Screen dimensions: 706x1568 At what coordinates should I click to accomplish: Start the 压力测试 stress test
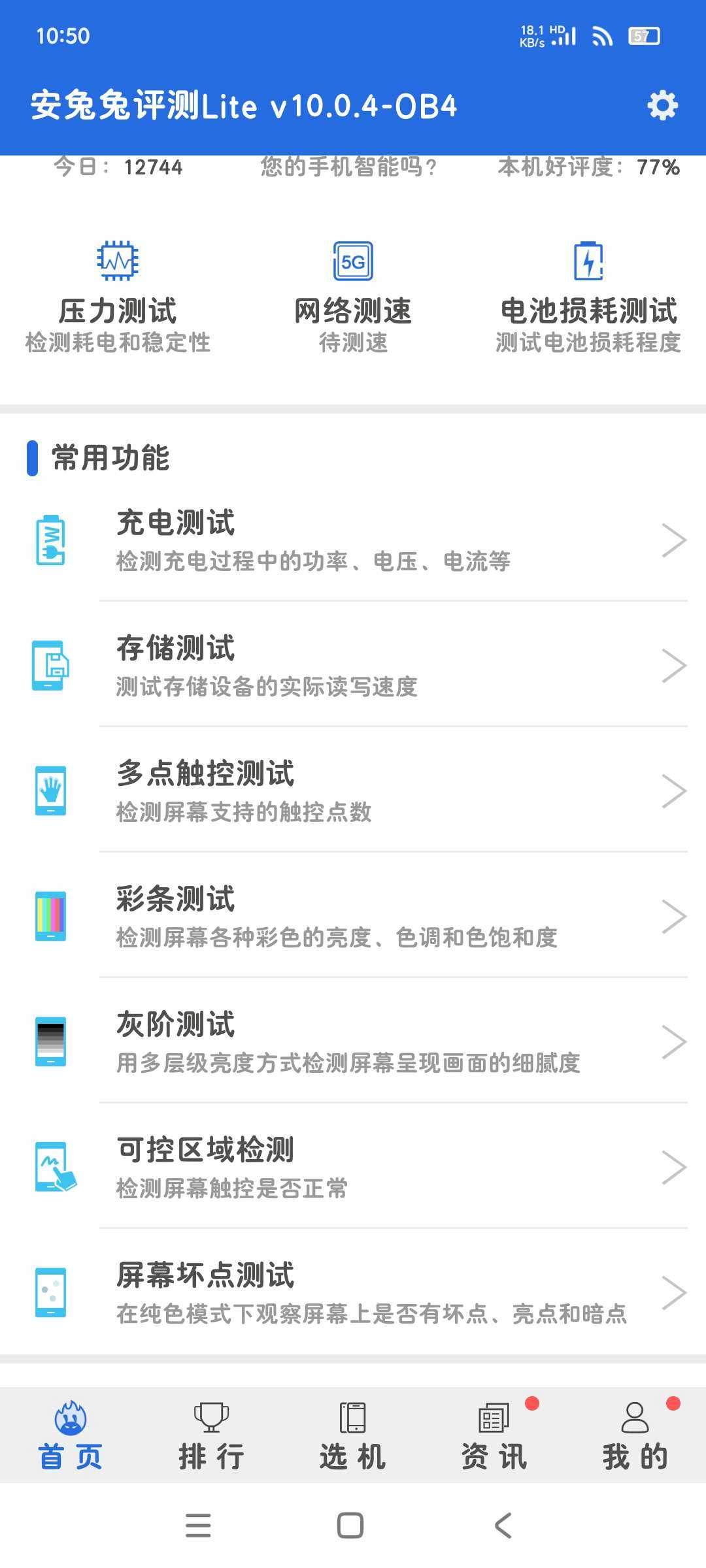(118, 297)
